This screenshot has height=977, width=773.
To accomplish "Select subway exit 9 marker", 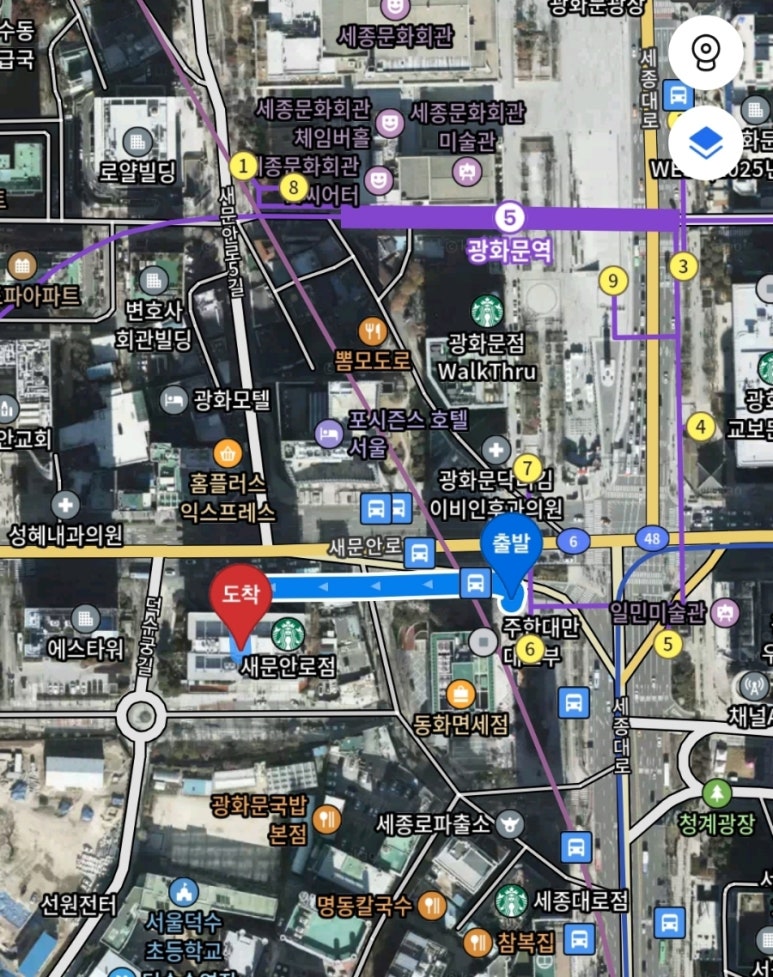I will tap(613, 281).
